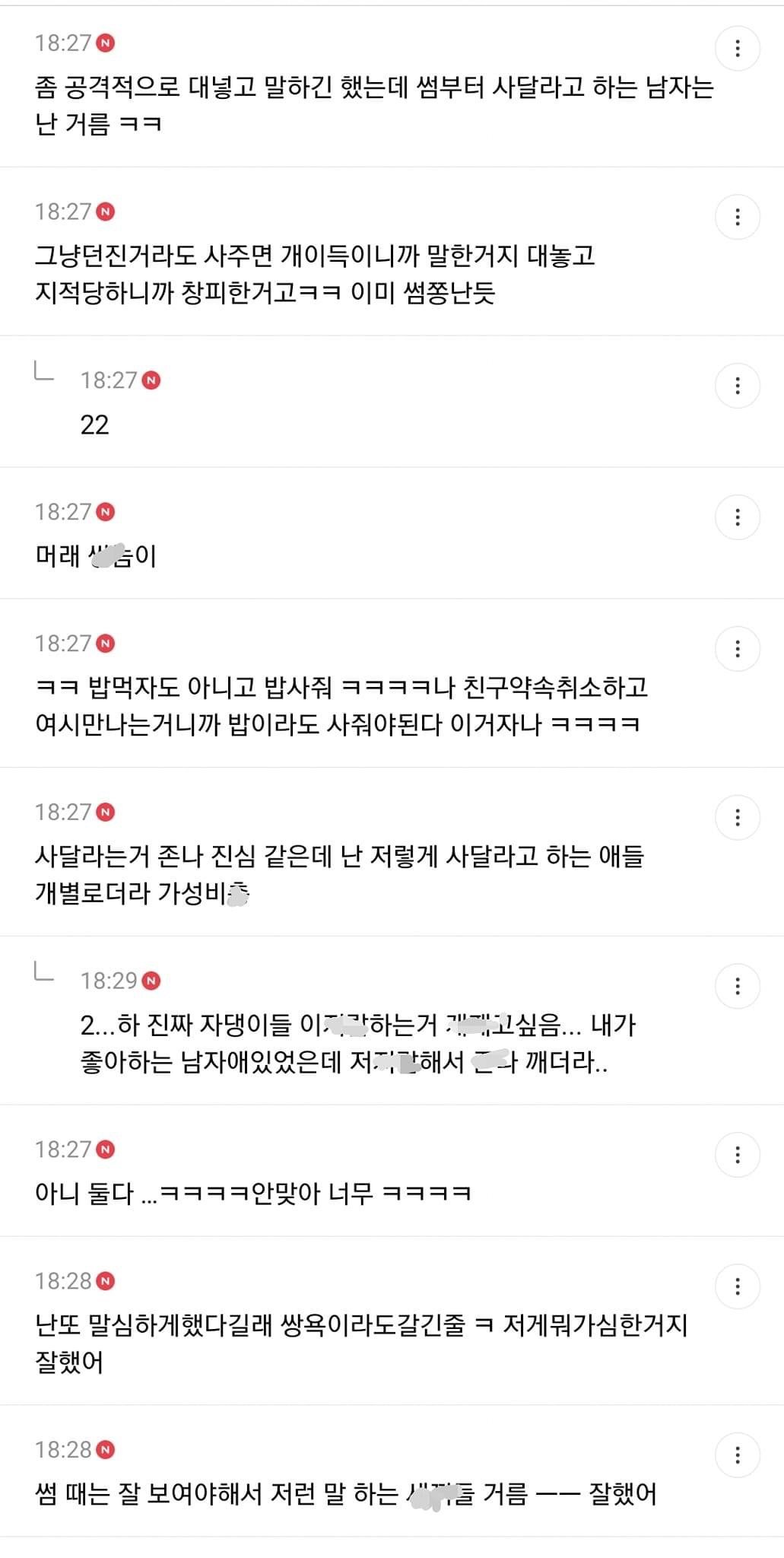
Task: Tap more options on '아니 둘다' comment
Action: [737, 1155]
